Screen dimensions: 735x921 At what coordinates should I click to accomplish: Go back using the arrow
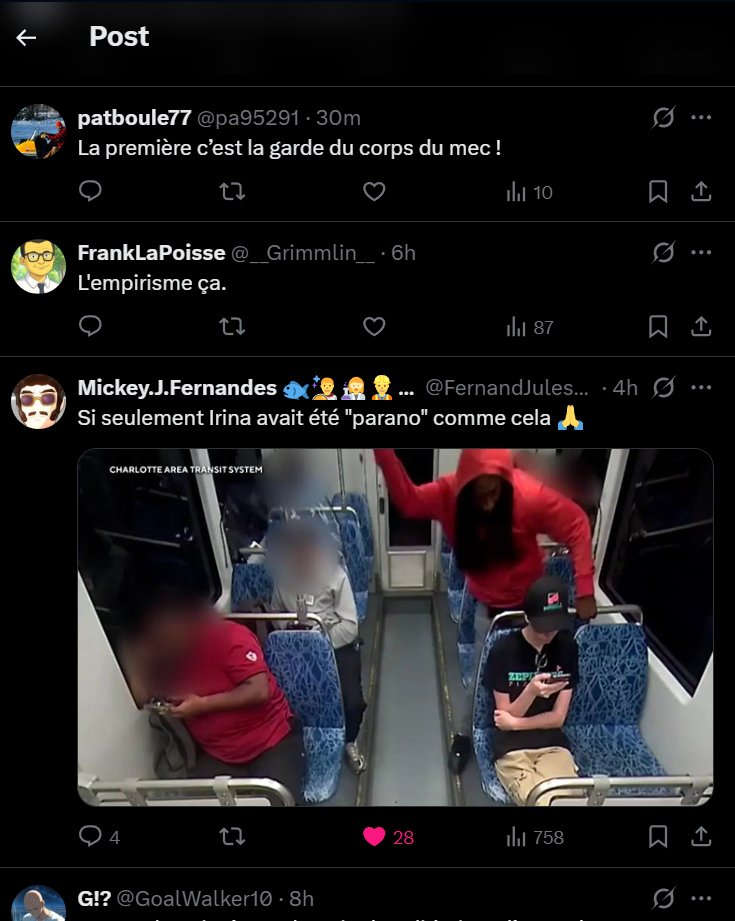click(26, 37)
